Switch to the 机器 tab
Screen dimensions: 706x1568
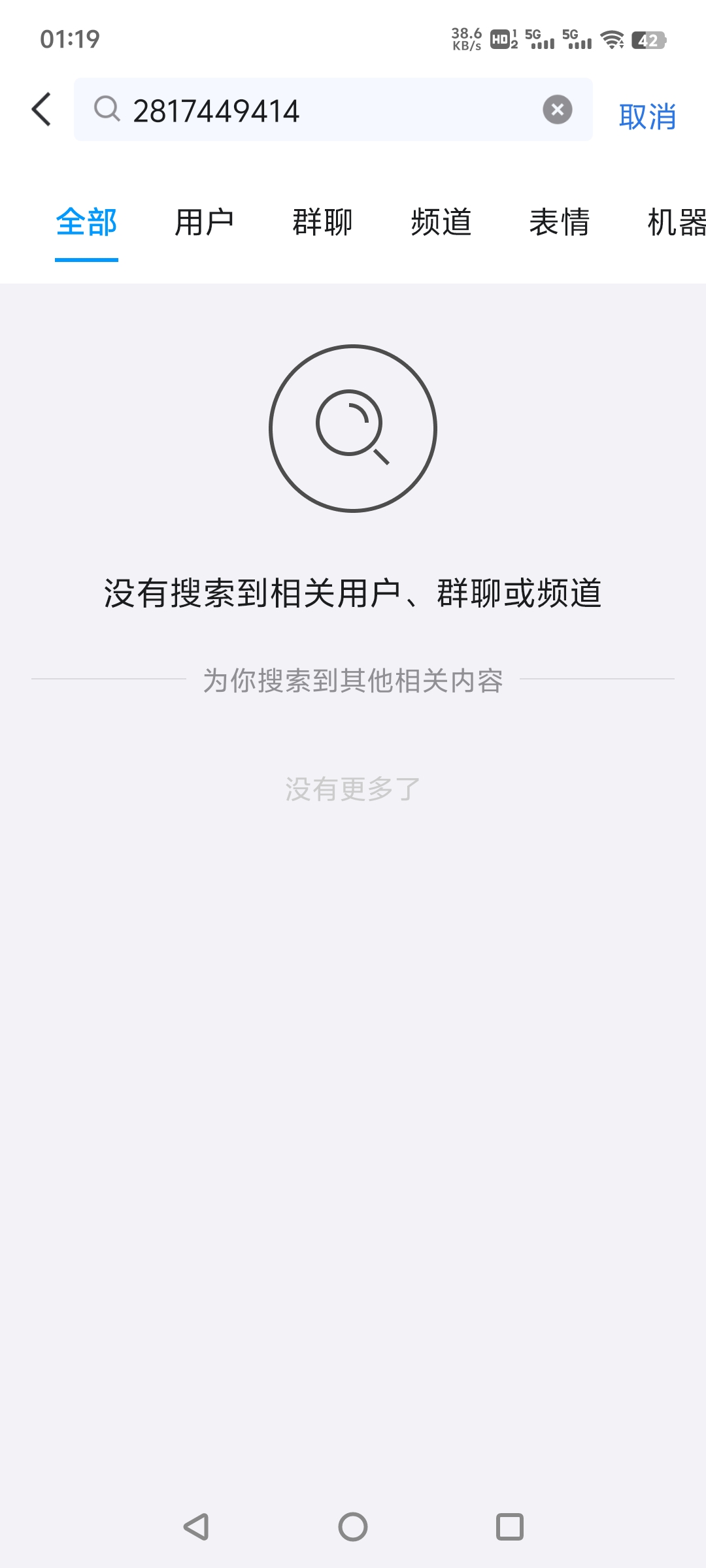[x=676, y=223]
